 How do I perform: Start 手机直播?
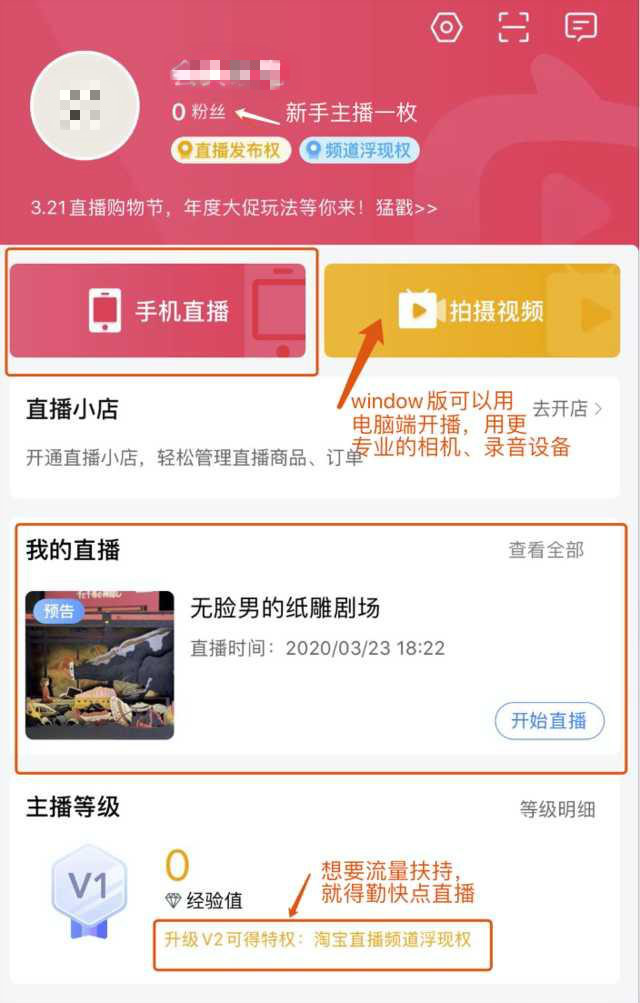pos(158,311)
